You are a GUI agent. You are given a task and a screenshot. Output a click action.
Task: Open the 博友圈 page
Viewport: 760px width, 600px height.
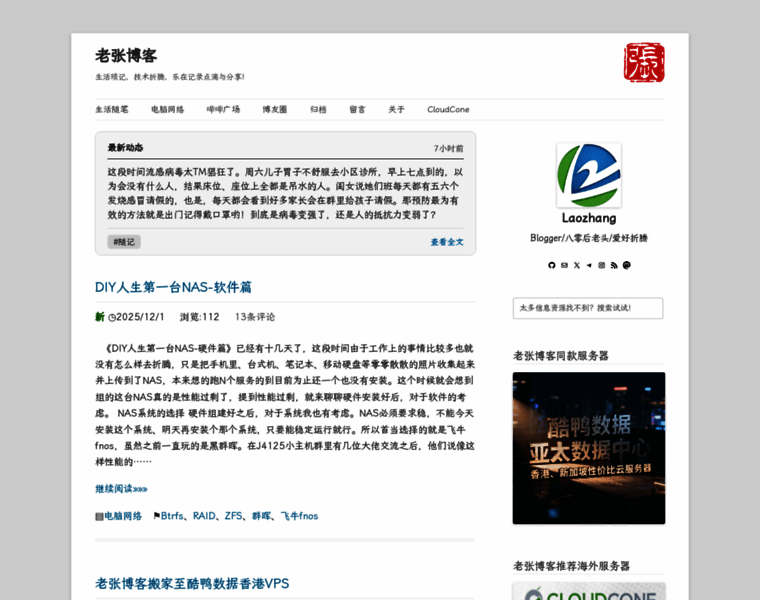(x=274, y=109)
